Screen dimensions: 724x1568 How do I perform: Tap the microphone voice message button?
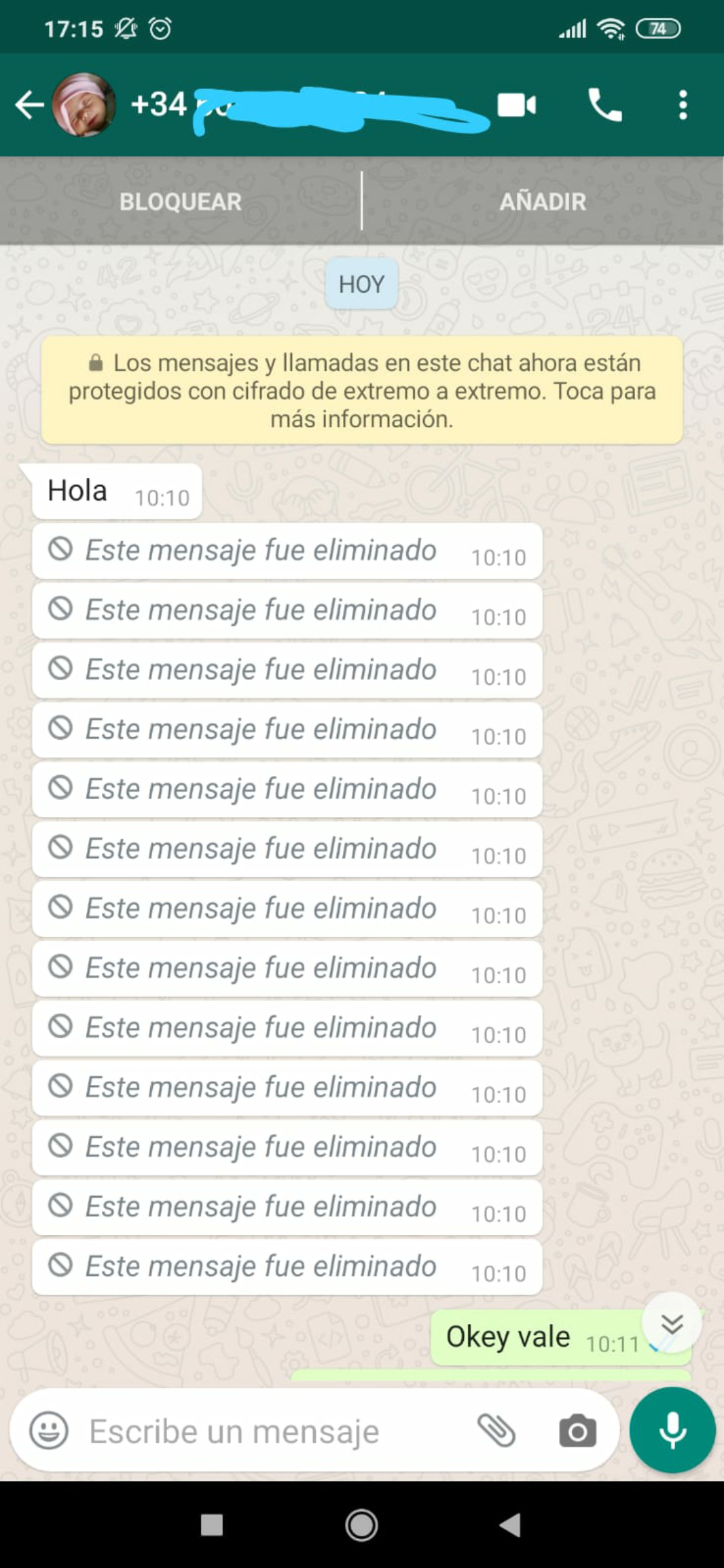(x=672, y=1430)
